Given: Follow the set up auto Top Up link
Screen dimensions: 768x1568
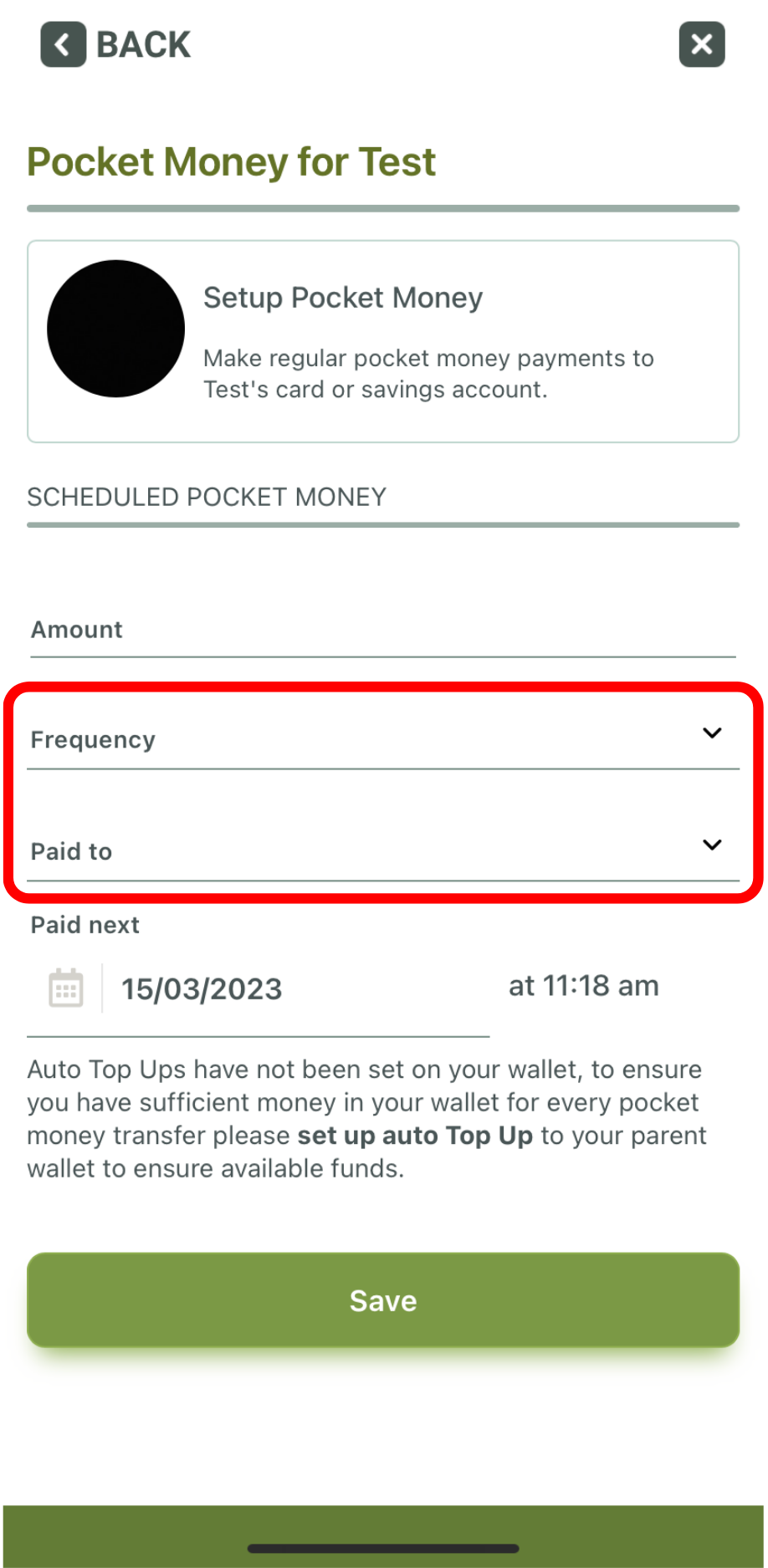Looking at the screenshot, I should pyautogui.click(x=415, y=1136).
